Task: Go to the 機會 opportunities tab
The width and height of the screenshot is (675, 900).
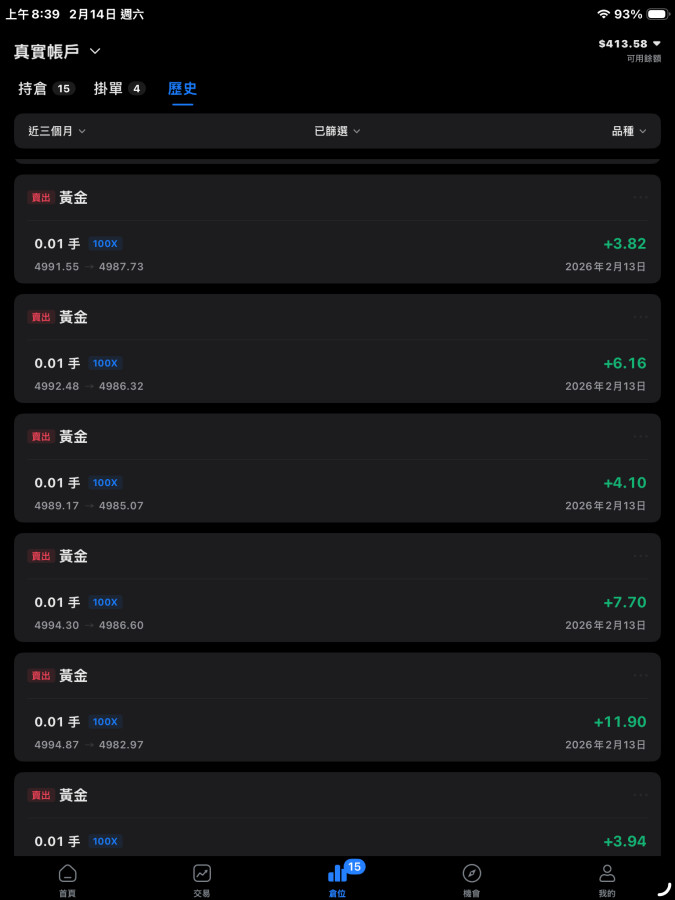Action: point(472,879)
